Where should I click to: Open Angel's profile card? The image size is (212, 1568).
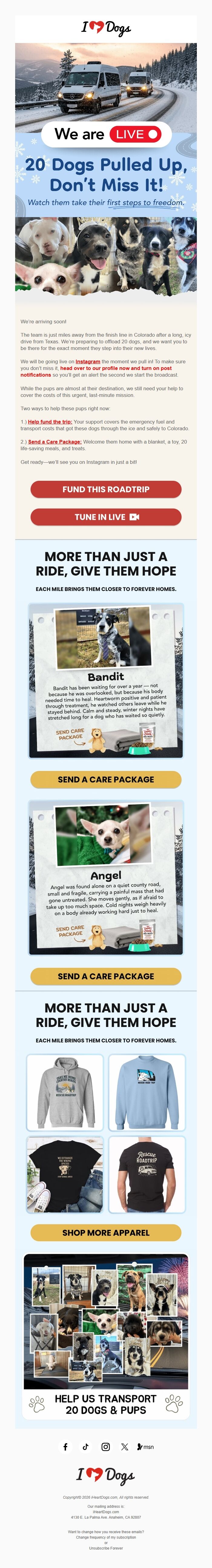106,877
